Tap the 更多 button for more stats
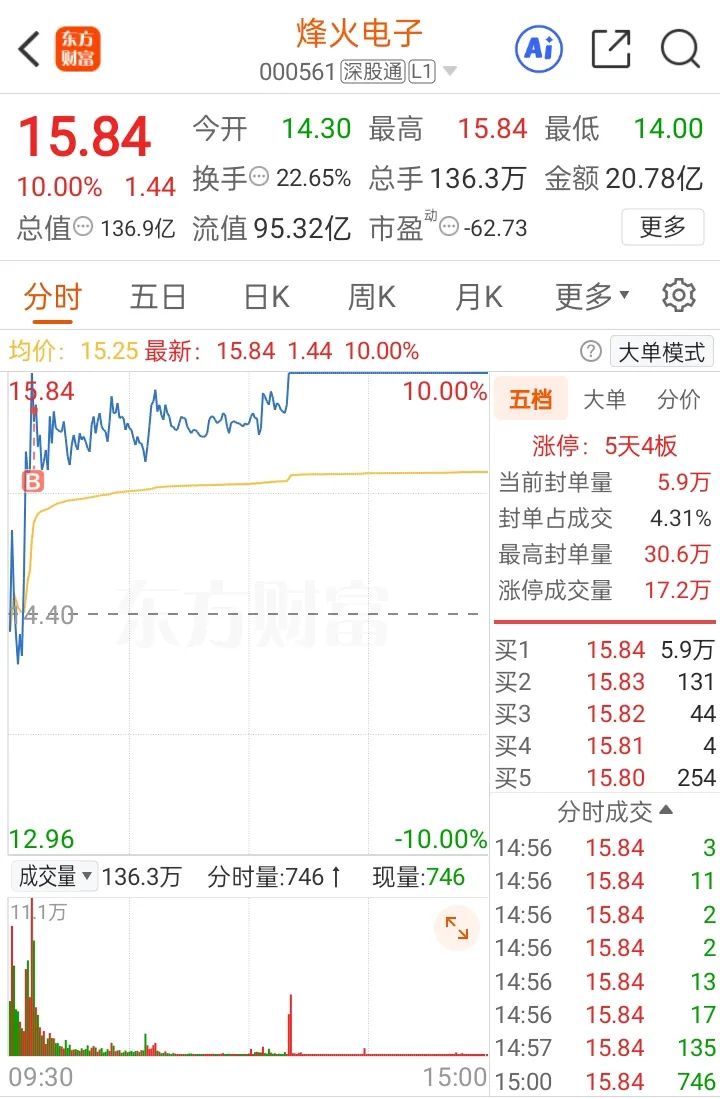 pyautogui.click(x=663, y=227)
